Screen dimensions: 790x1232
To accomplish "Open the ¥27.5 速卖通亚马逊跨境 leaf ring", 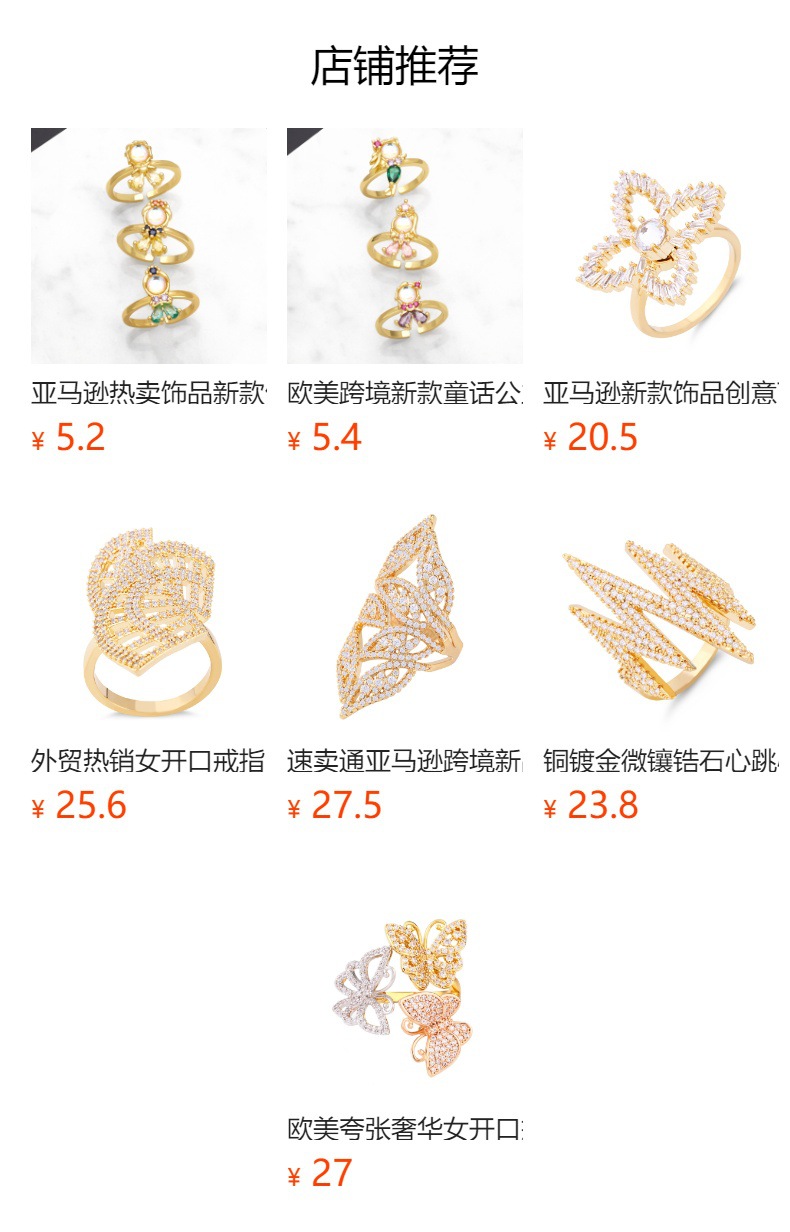I will (404, 614).
